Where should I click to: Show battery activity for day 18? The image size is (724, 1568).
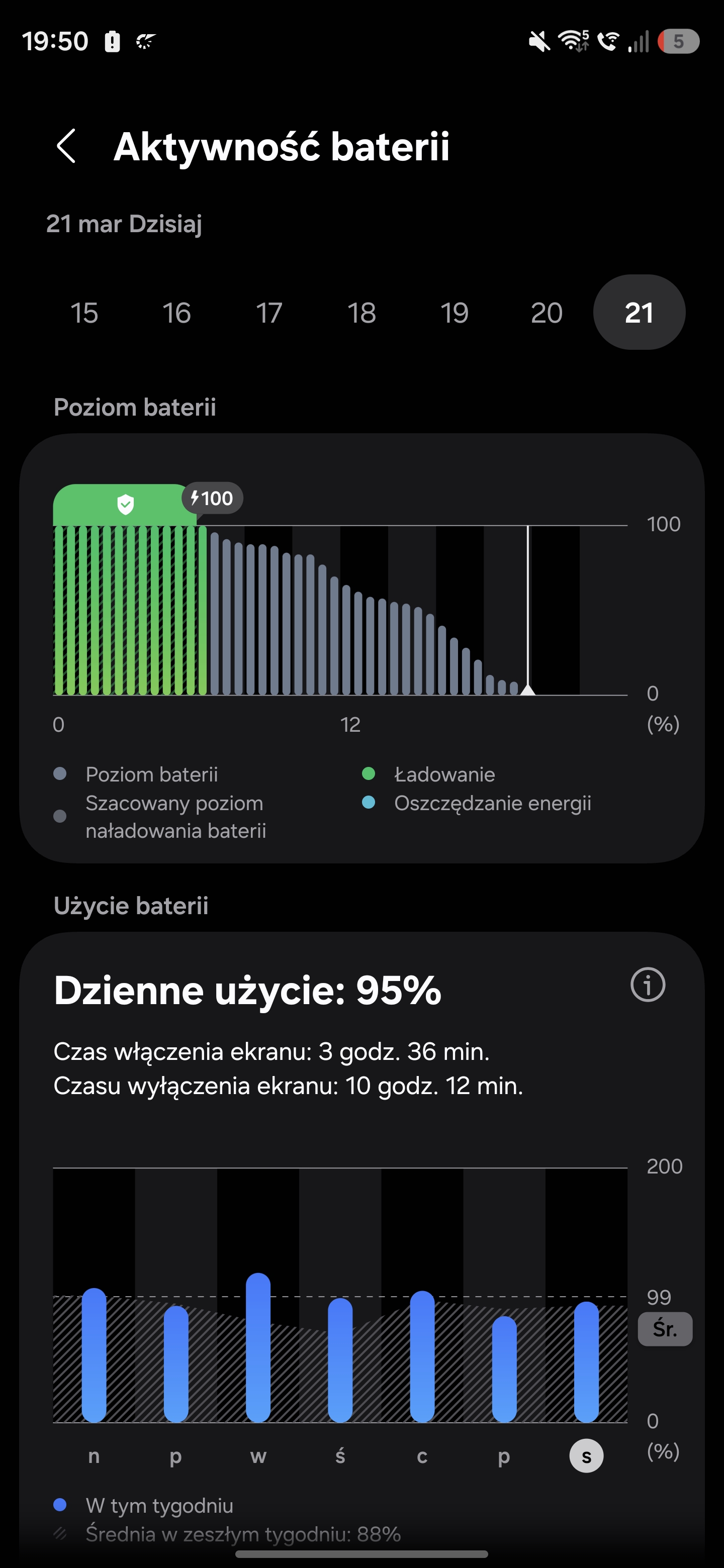[361, 313]
